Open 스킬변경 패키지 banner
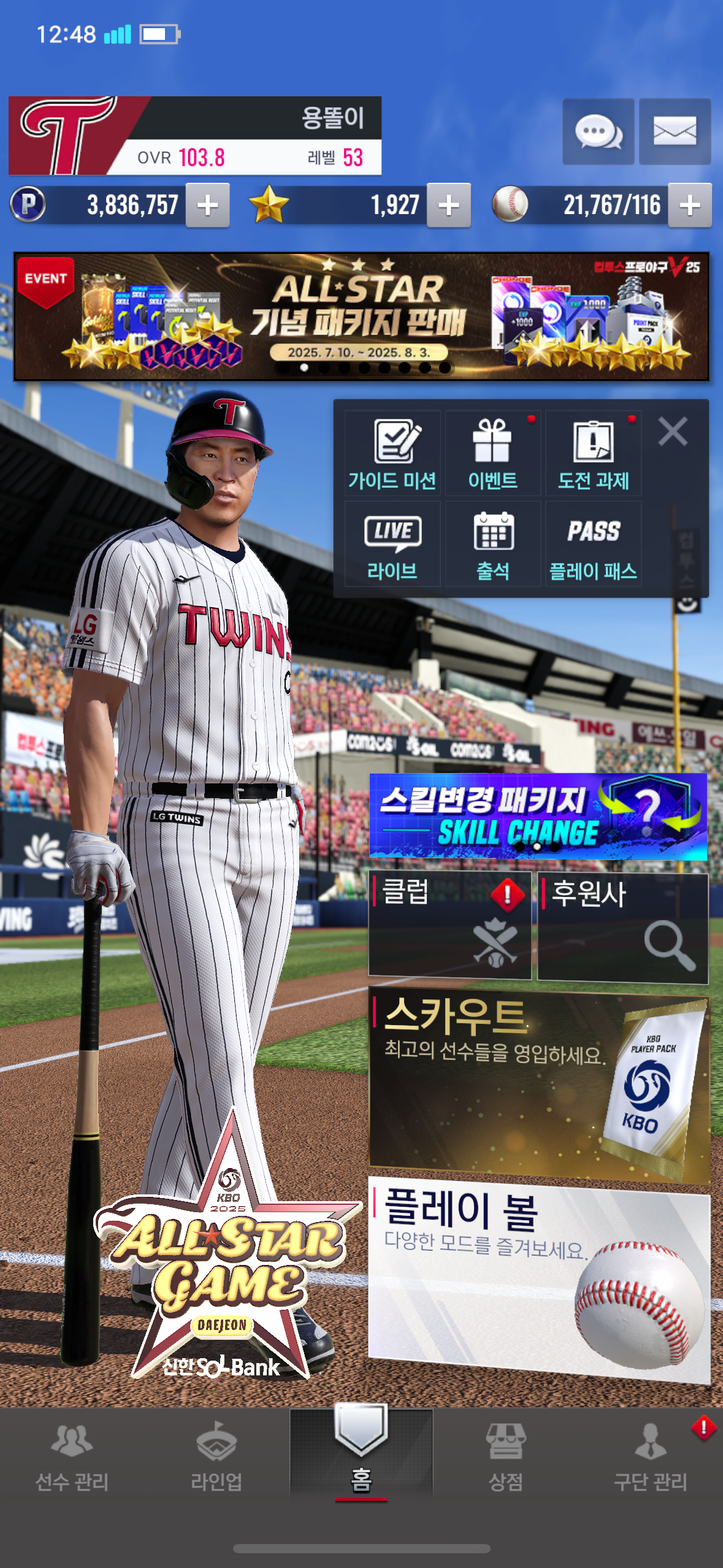Viewport: 723px width, 1568px height. [538, 817]
